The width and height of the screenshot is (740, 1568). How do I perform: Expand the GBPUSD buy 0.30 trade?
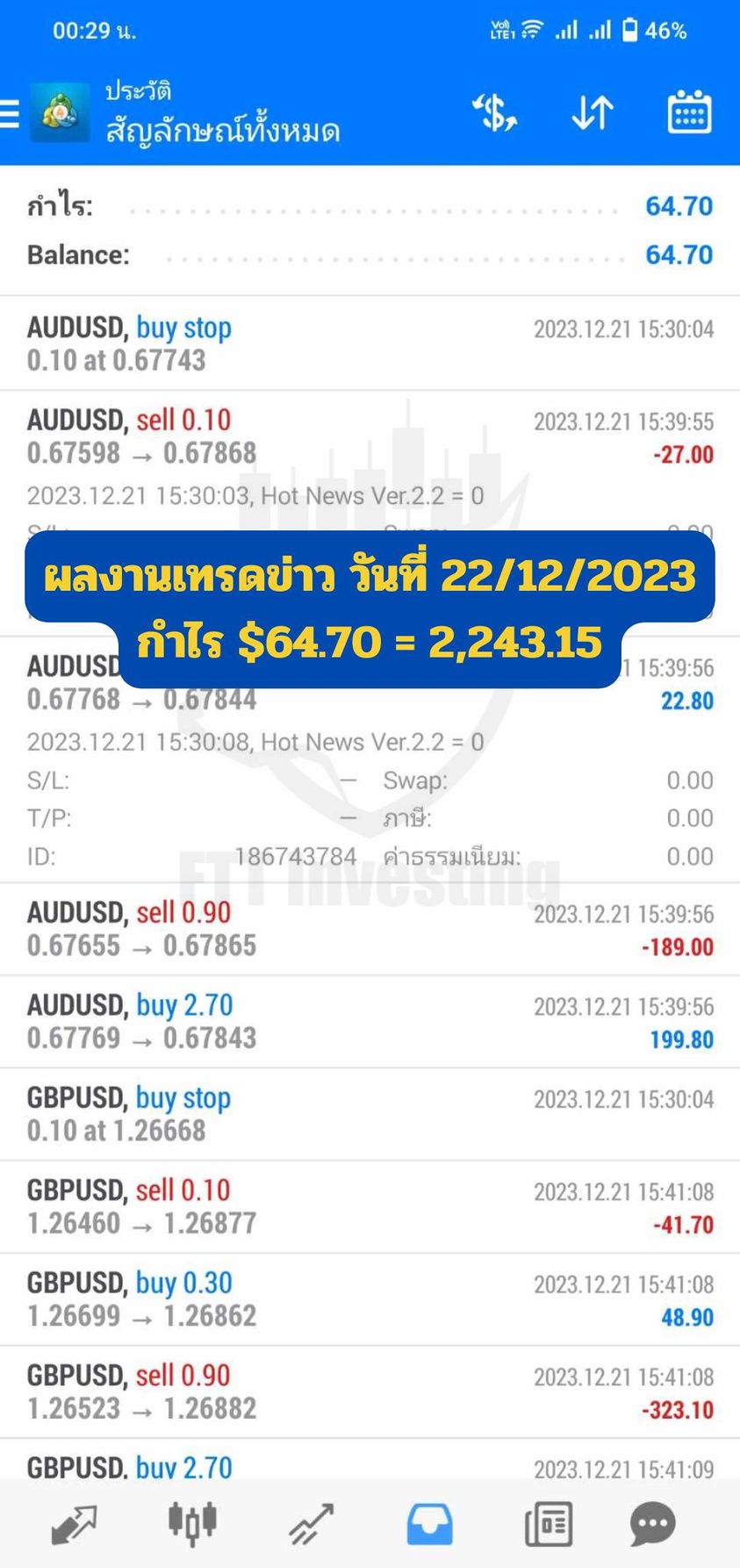pyautogui.click(x=370, y=1299)
